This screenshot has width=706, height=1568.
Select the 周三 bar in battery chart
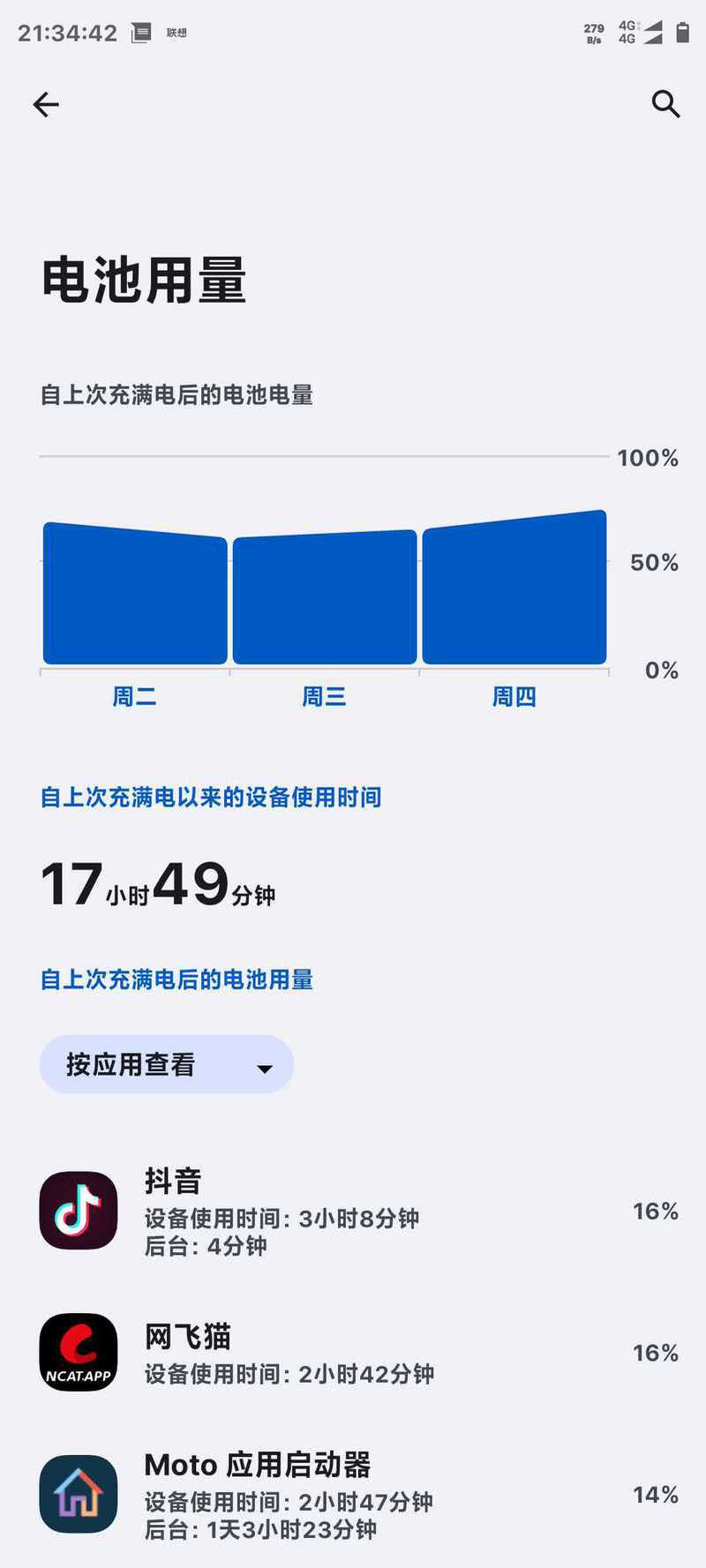pyautogui.click(x=325, y=598)
